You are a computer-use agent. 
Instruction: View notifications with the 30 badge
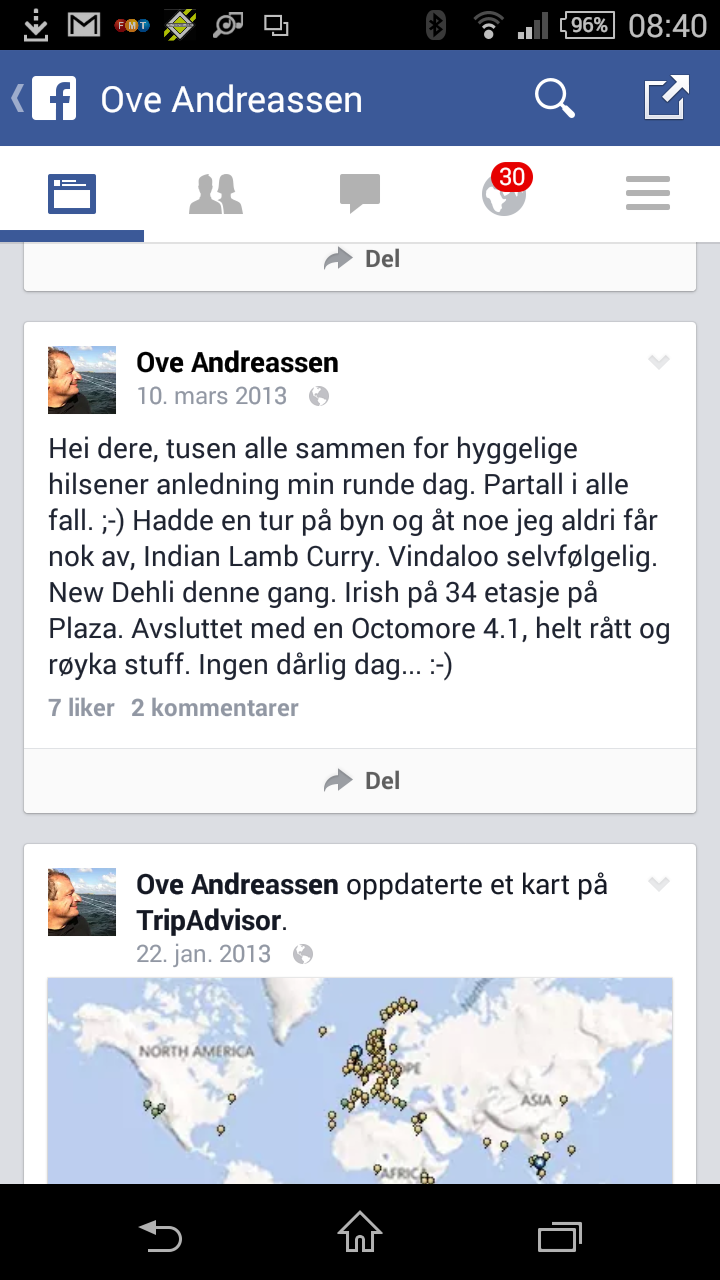click(x=504, y=195)
